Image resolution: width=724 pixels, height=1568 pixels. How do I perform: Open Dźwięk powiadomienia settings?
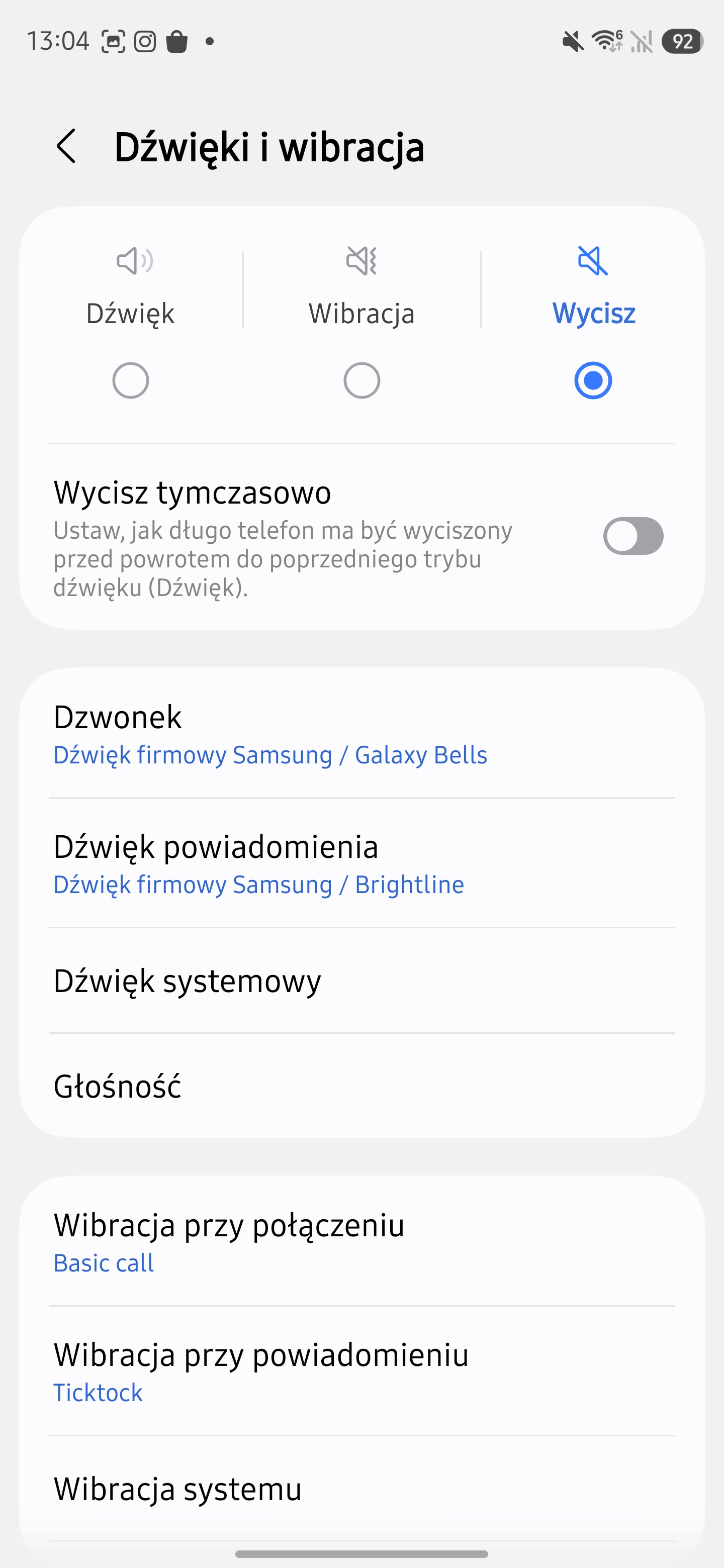point(361,863)
